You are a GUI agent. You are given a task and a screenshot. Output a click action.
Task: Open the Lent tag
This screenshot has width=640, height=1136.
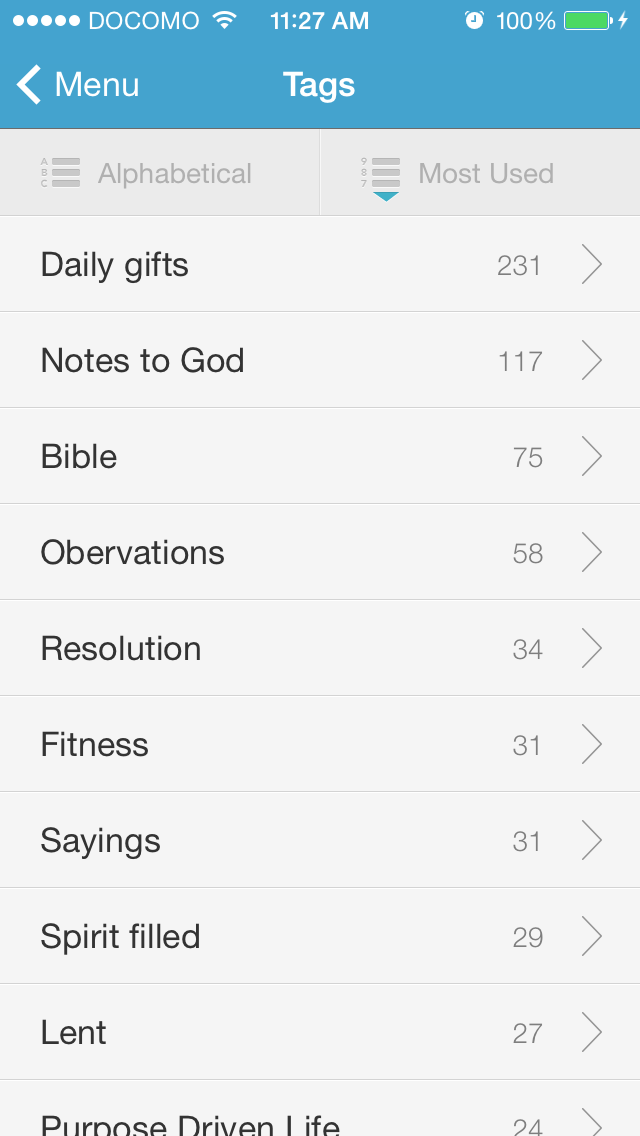pyautogui.click(x=320, y=1033)
